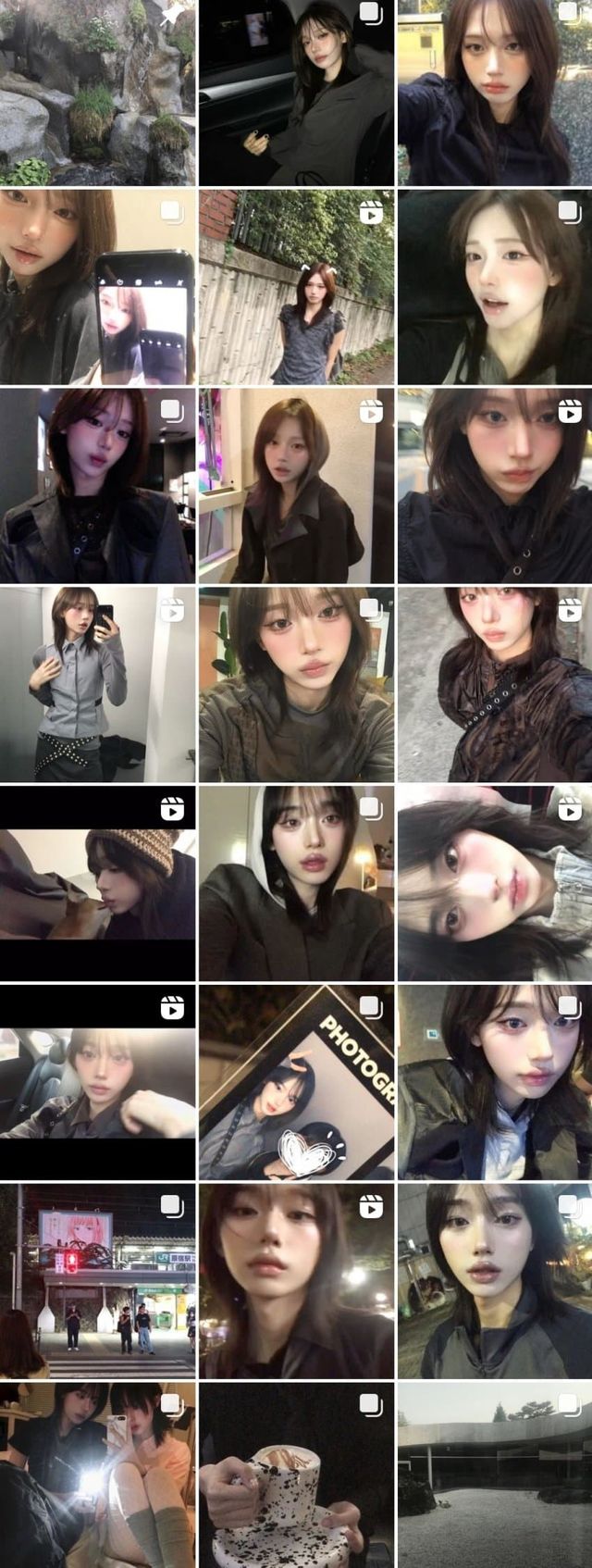This screenshot has width=592, height=1568.
Task: Open the gray shirt mirror selfie post
Action: pyautogui.click(x=97, y=685)
